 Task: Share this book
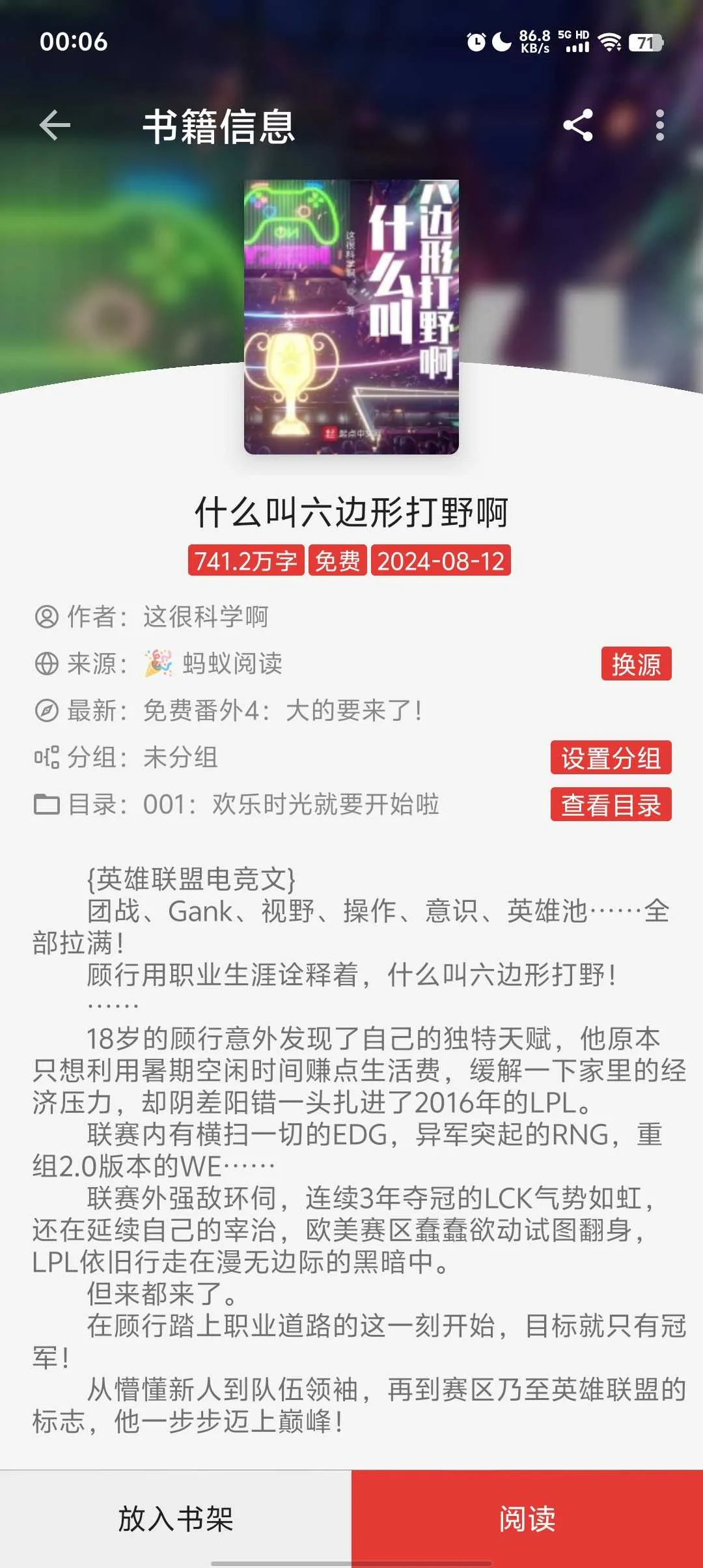[x=578, y=125]
